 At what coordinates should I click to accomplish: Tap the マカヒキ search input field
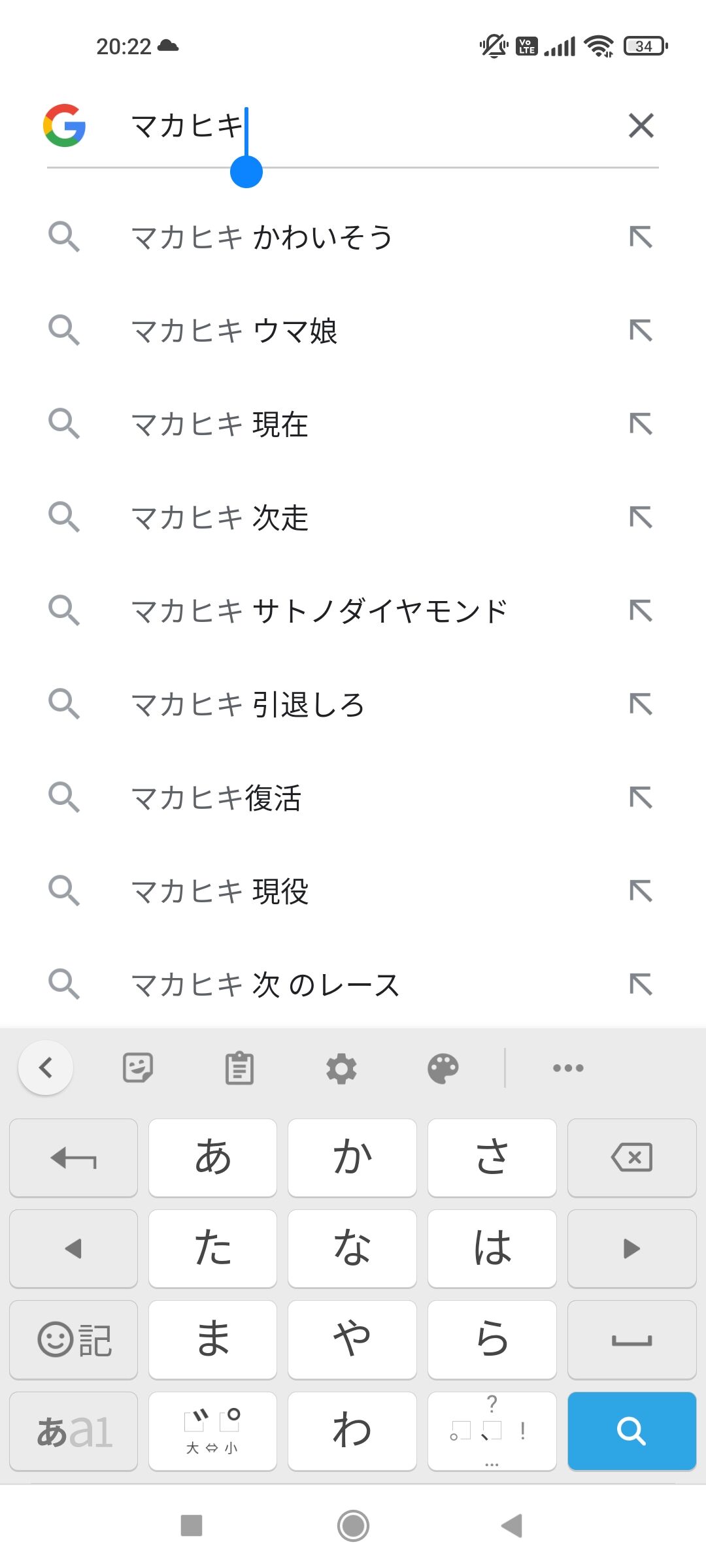click(x=366, y=125)
